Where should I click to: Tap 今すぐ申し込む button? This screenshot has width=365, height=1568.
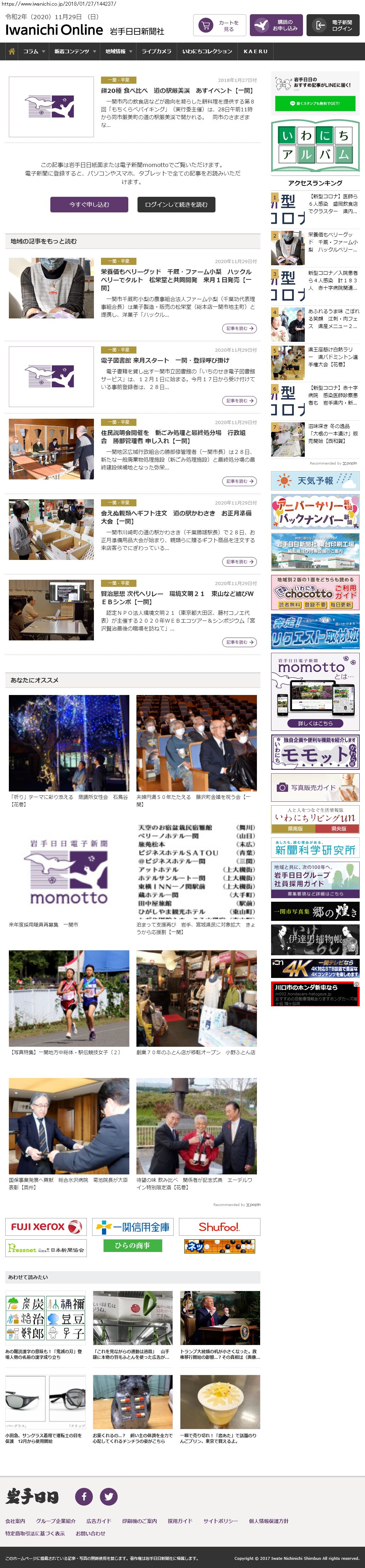89,205
